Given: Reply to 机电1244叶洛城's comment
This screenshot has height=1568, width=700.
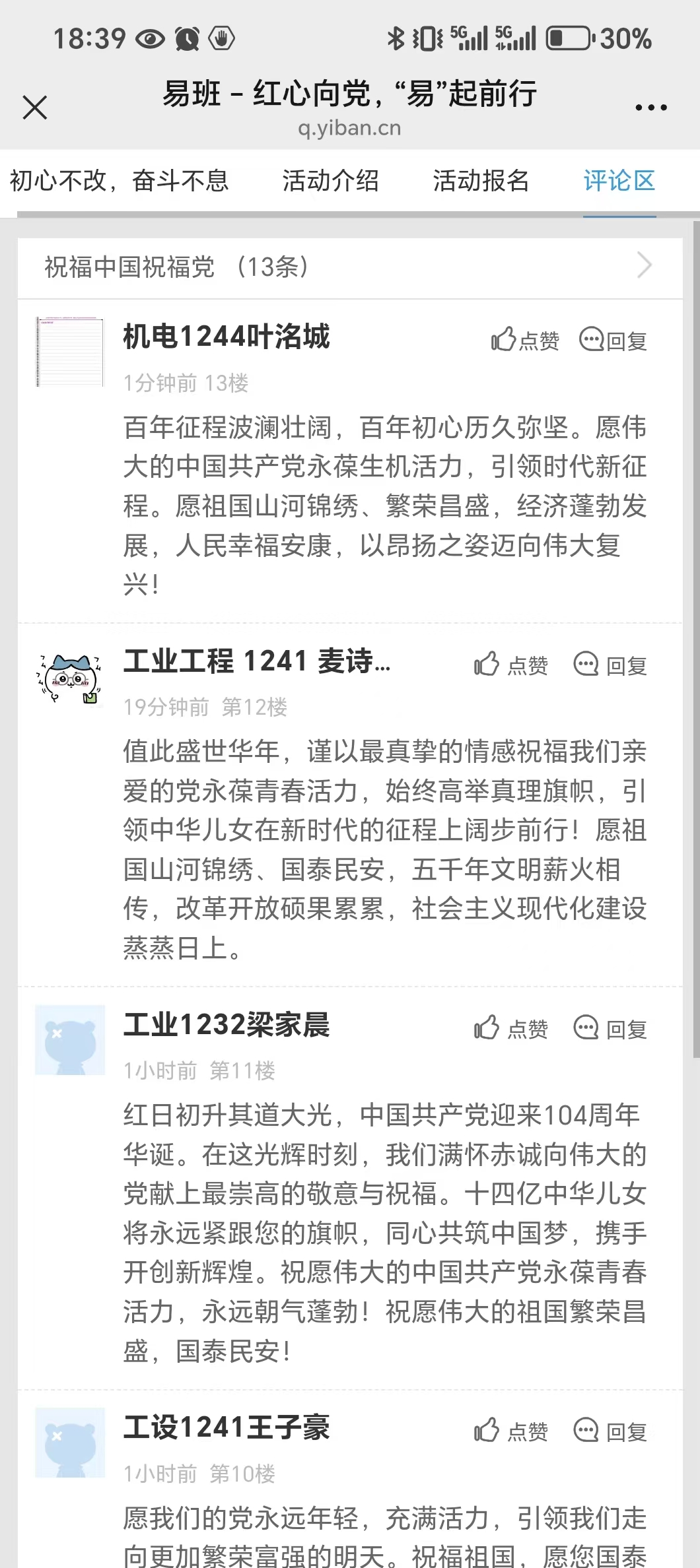Looking at the screenshot, I should tap(613, 341).
